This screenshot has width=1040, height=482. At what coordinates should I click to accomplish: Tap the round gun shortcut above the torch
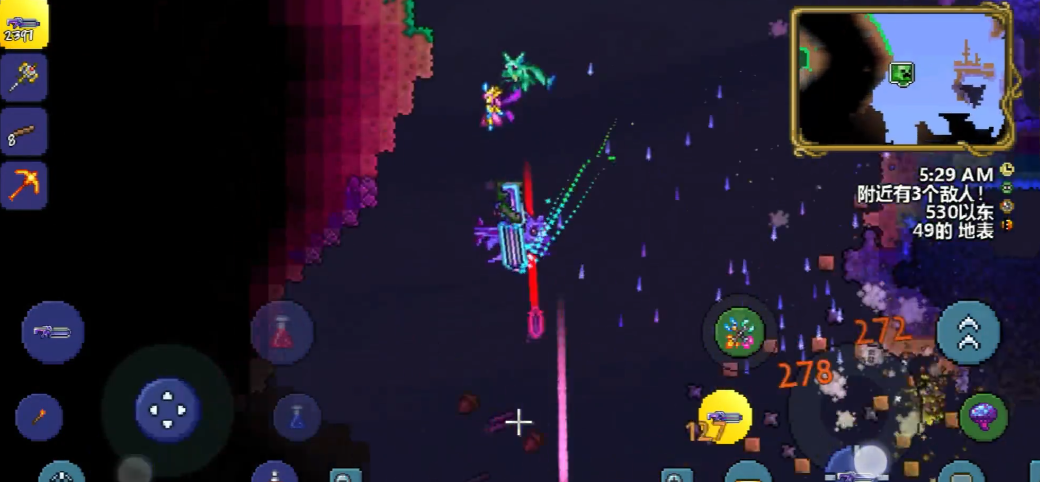[52, 332]
